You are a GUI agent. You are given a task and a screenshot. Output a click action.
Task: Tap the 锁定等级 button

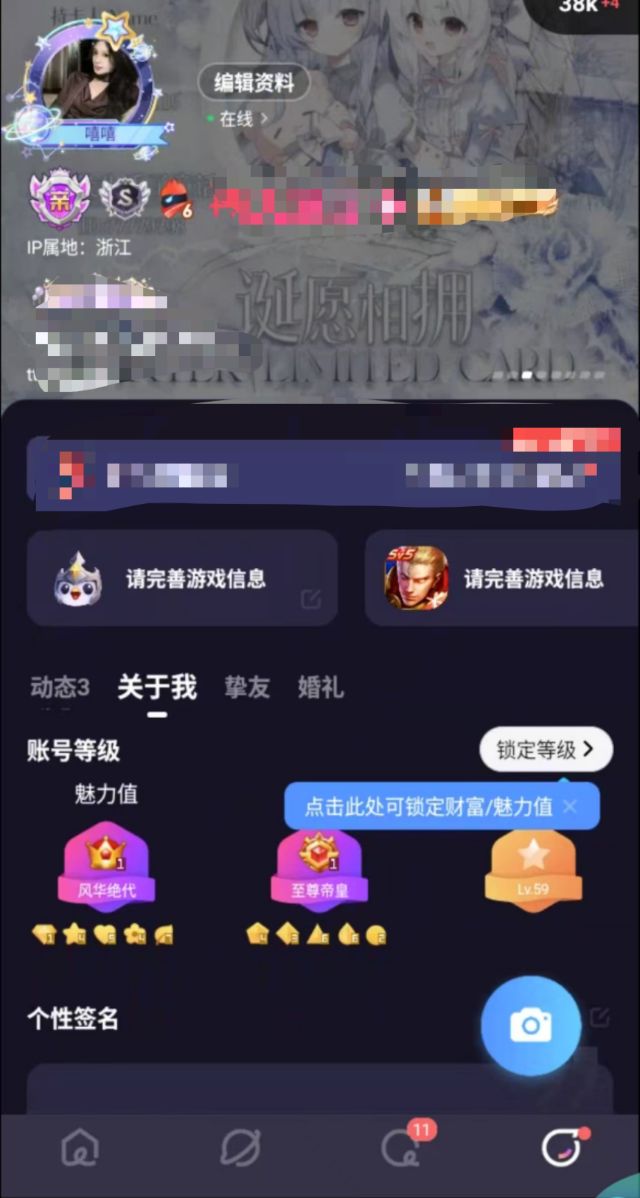(546, 749)
